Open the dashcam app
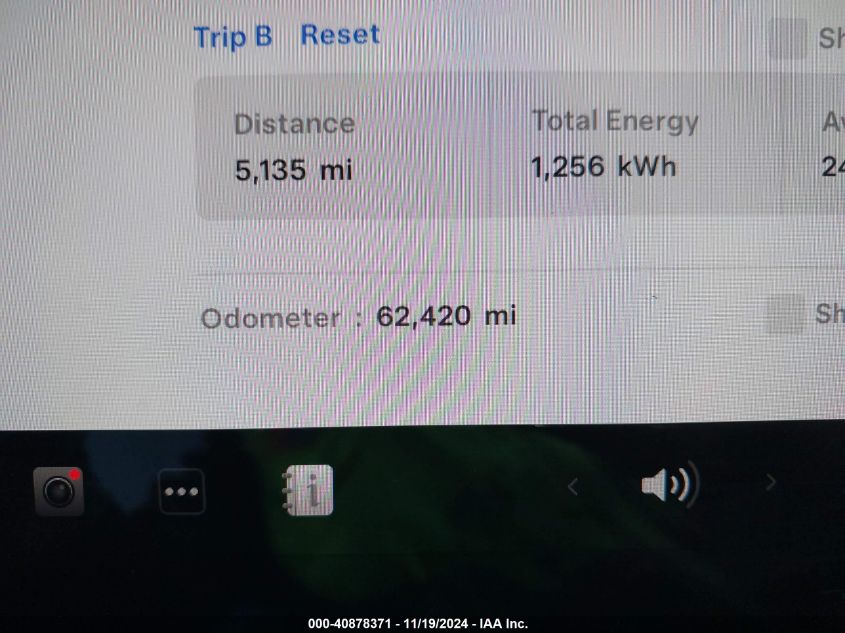Viewport: 845px width, 633px height. (x=59, y=491)
